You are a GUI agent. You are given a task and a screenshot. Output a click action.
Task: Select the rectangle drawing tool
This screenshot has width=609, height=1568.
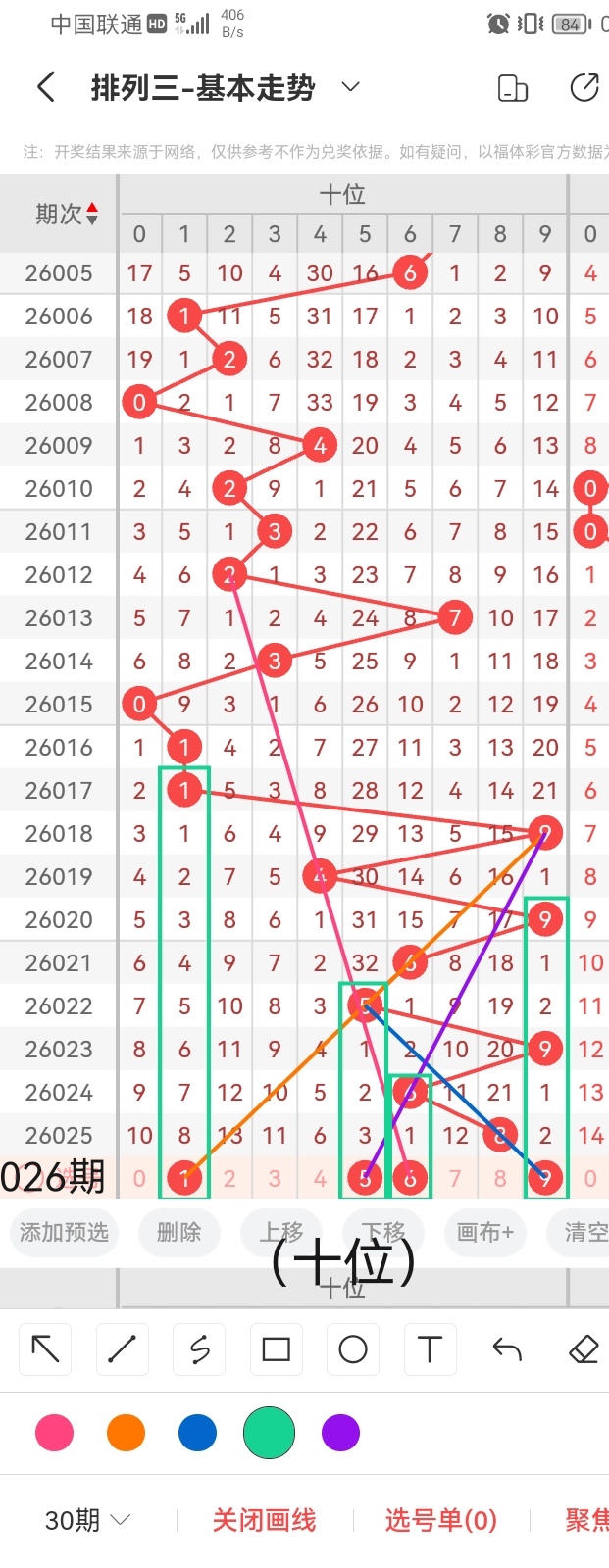pyautogui.click(x=276, y=1349)
